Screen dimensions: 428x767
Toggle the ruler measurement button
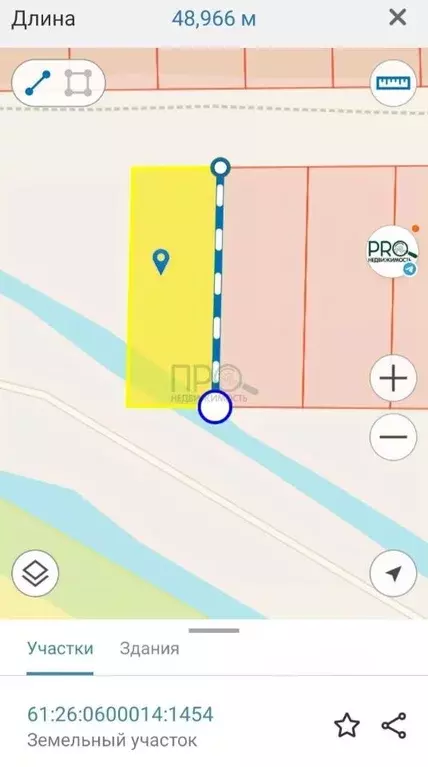point(393,83)
